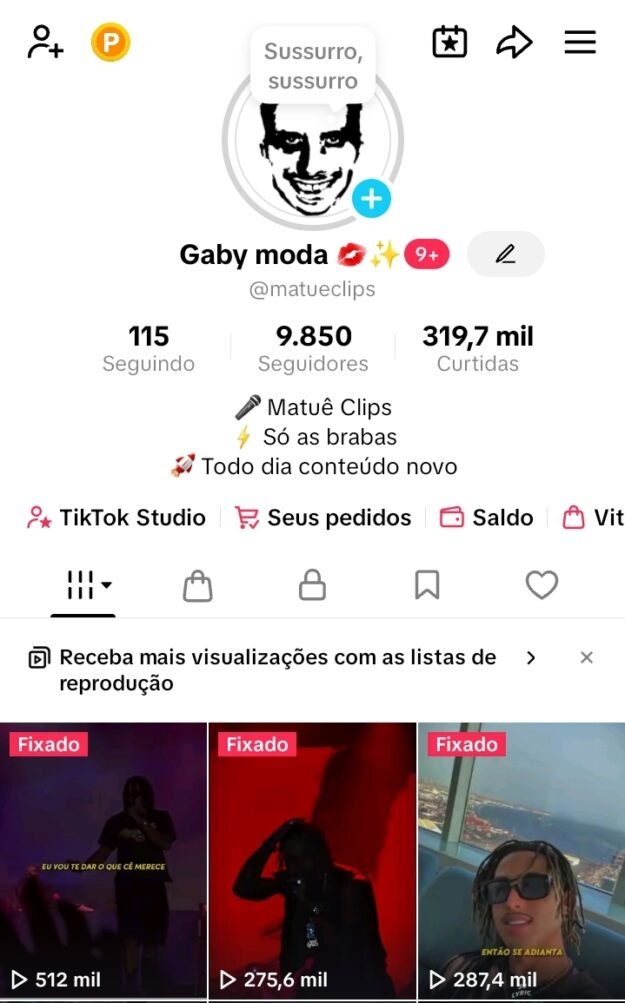Open the hamburger menu
625x1003 pixels.
tap(580, 42)
